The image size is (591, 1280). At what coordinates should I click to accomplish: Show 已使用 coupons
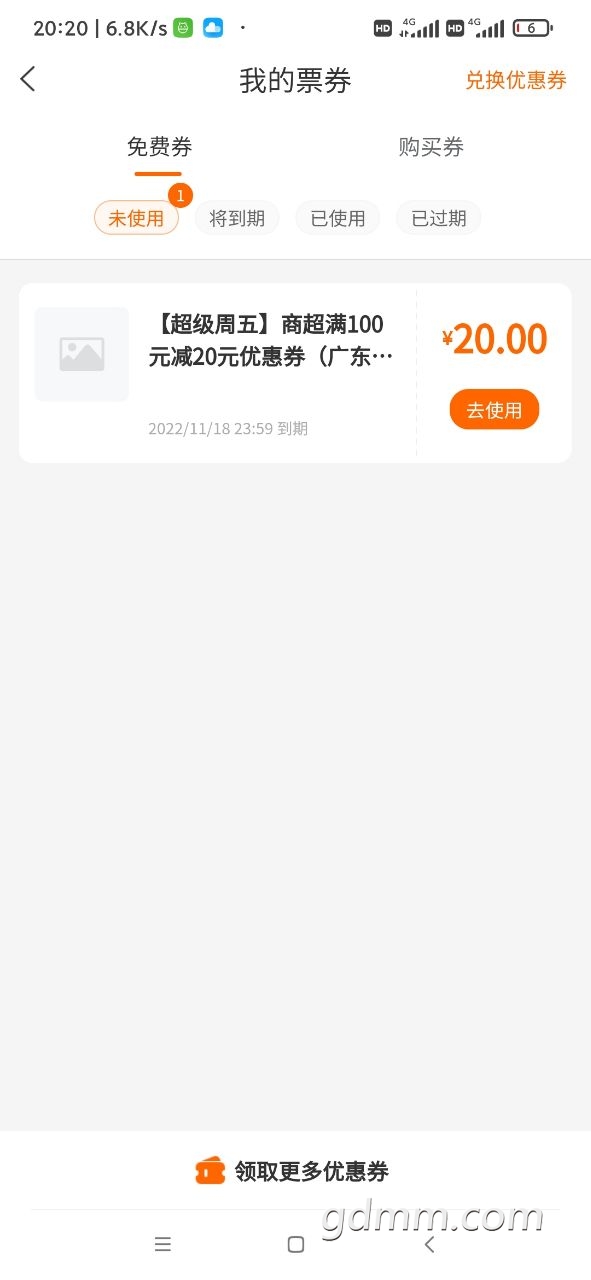tap(338, 218)
